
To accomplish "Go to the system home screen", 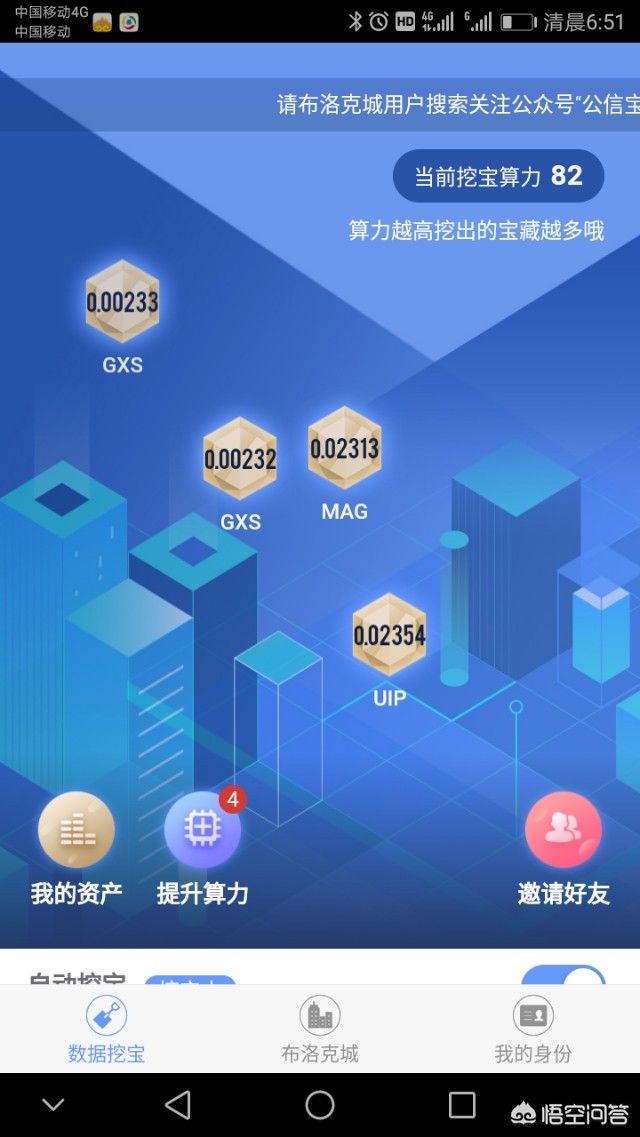I will click(320, 1104).
